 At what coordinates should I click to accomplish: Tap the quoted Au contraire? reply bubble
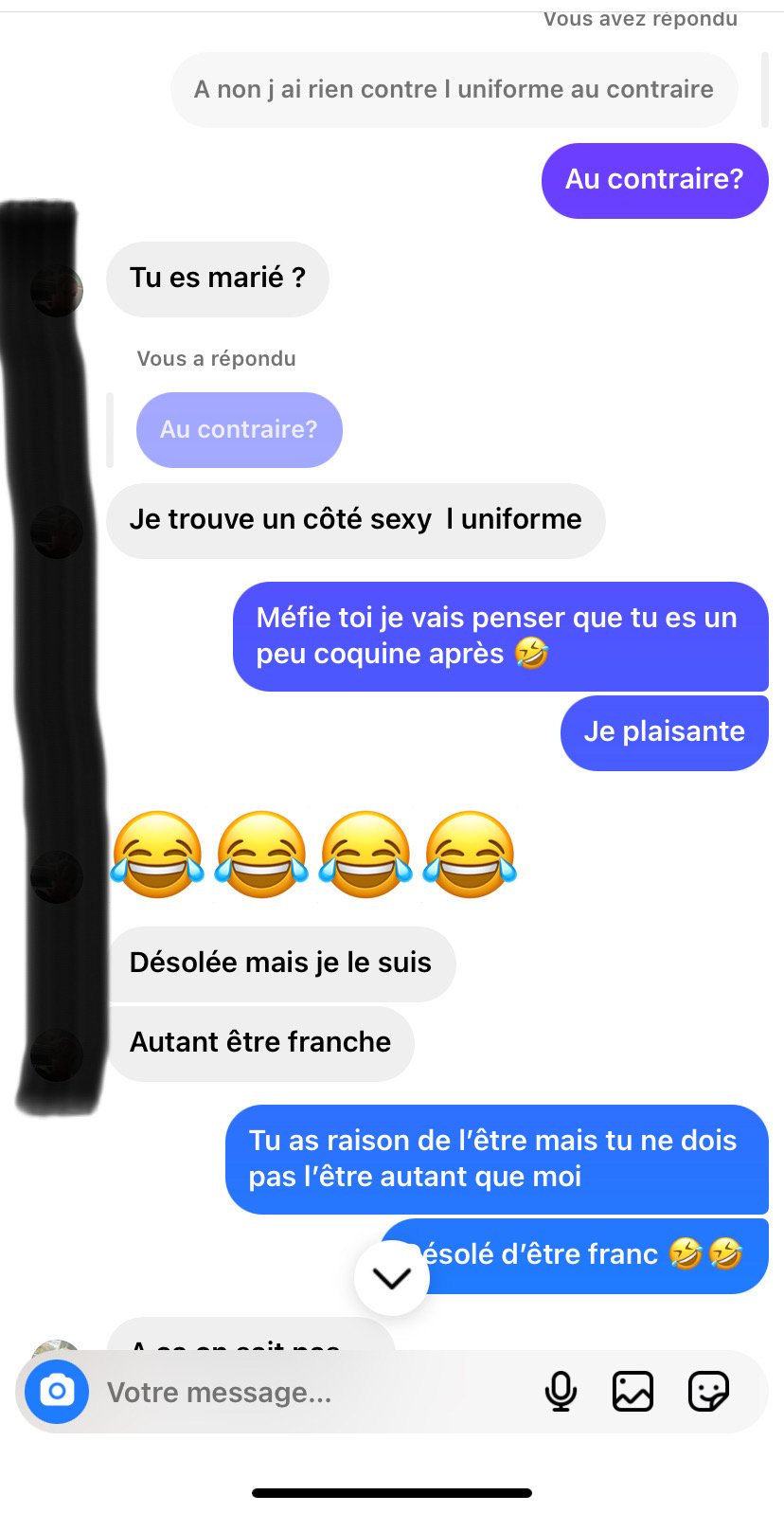tap(239, 429)
